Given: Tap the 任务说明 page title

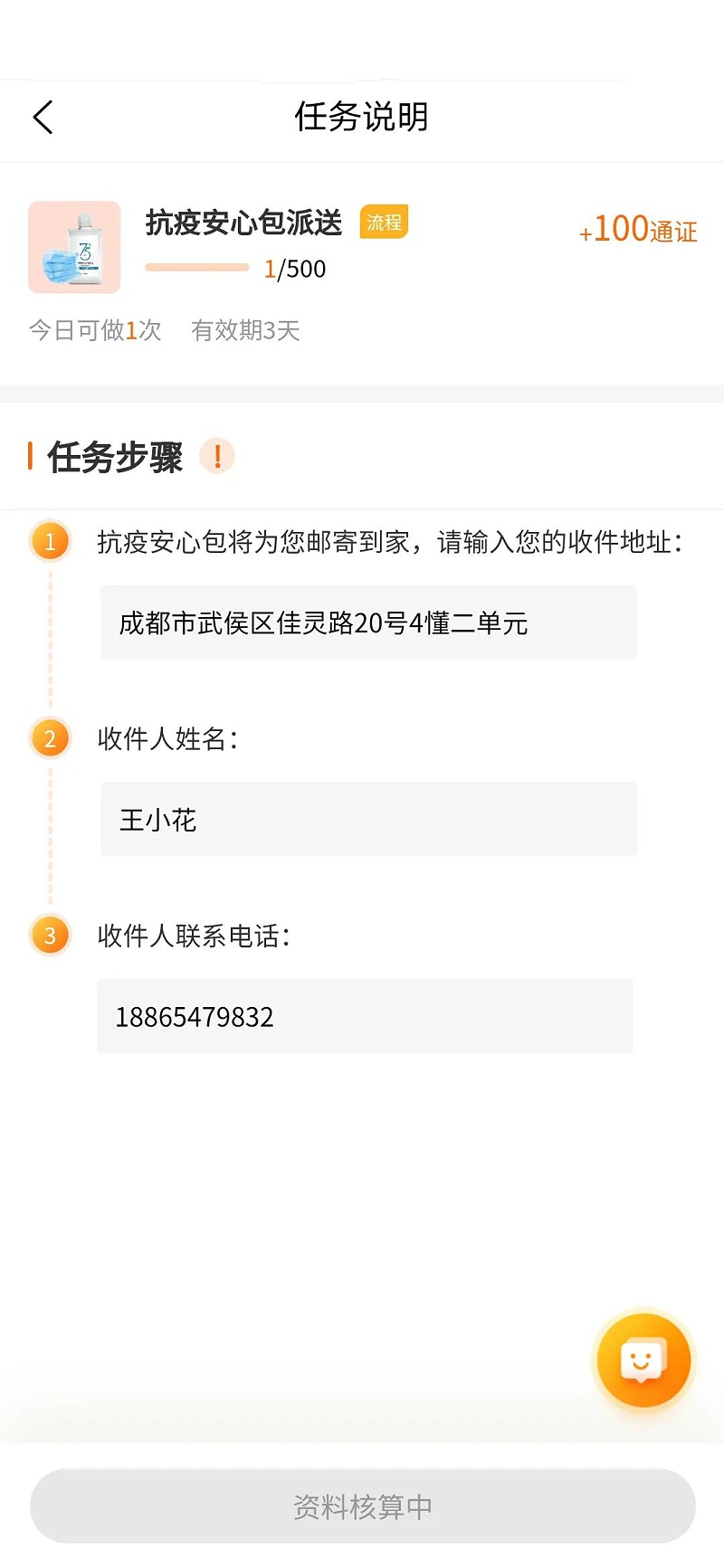Looking at the screenshot, I should pyautogui.click(x=361, y=118).
